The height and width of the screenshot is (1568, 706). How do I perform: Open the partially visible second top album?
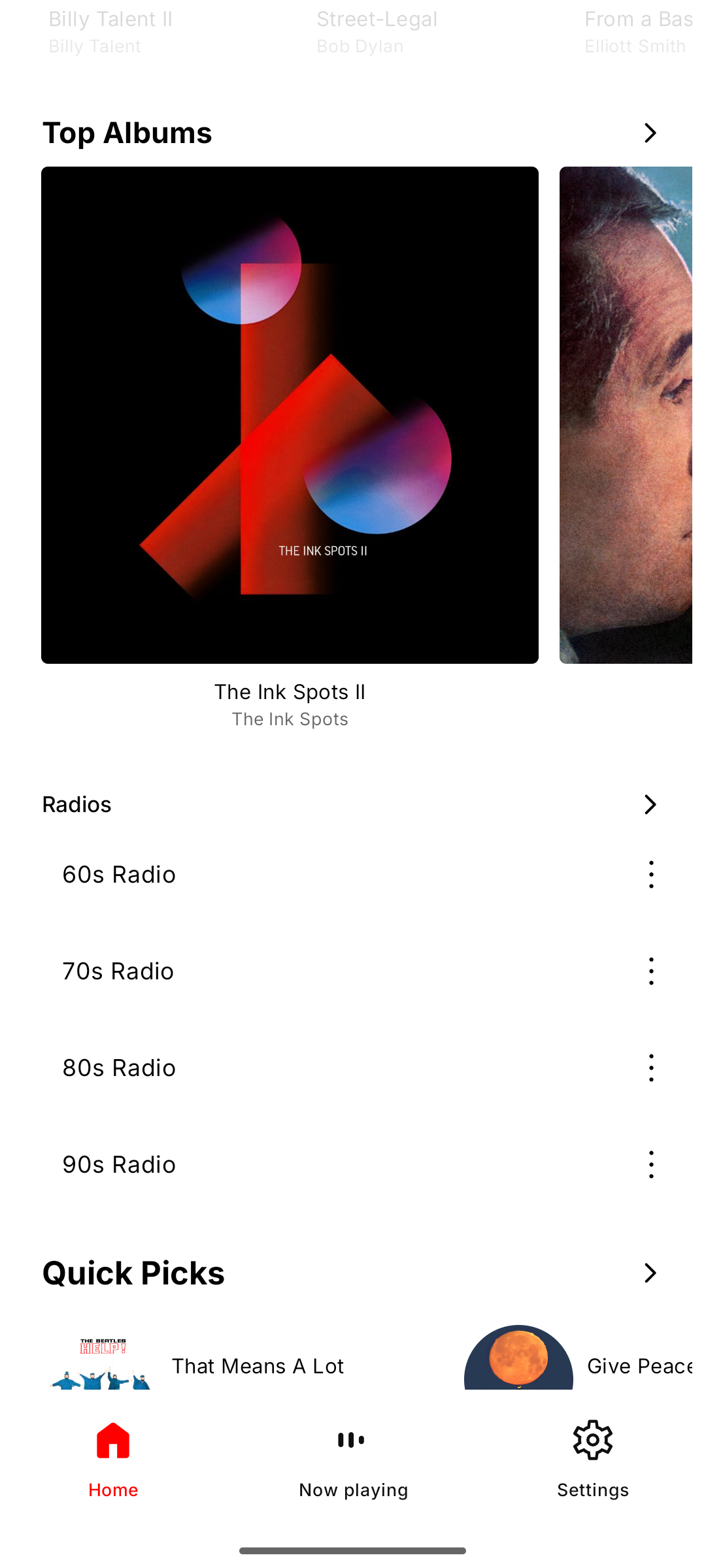(626, 416)
